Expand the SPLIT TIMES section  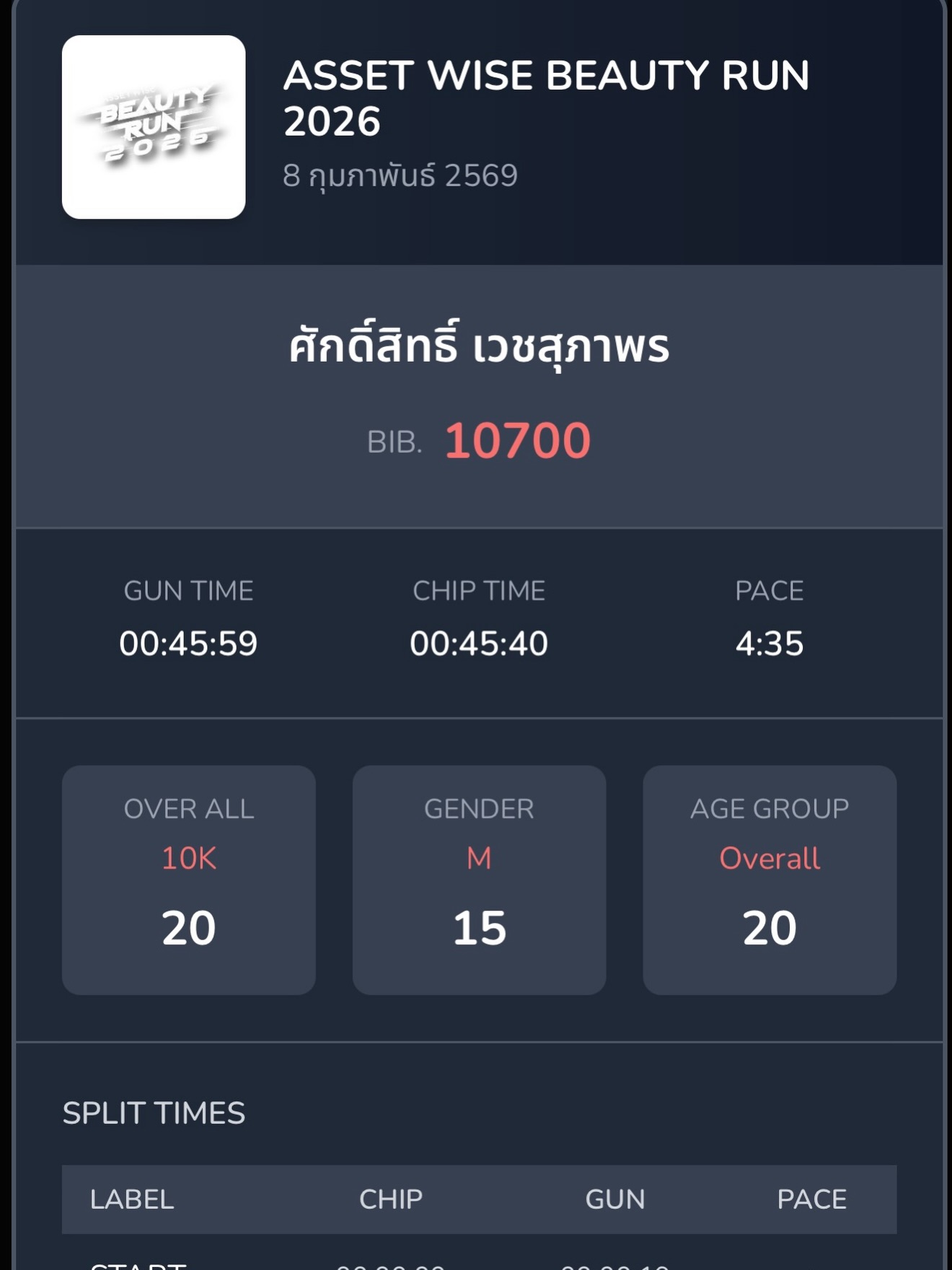coord(154,1113)
